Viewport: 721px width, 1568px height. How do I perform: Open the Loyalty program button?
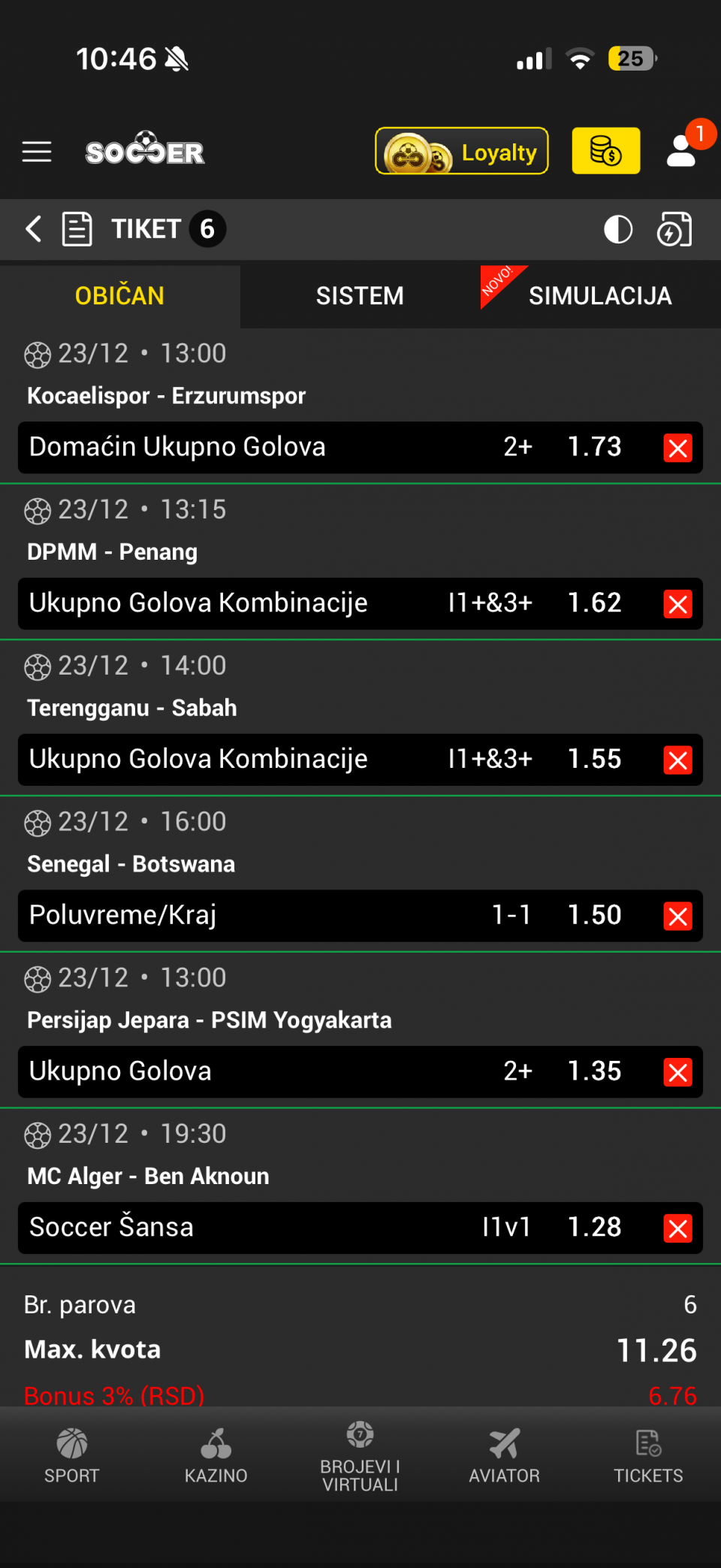[461, 151]
